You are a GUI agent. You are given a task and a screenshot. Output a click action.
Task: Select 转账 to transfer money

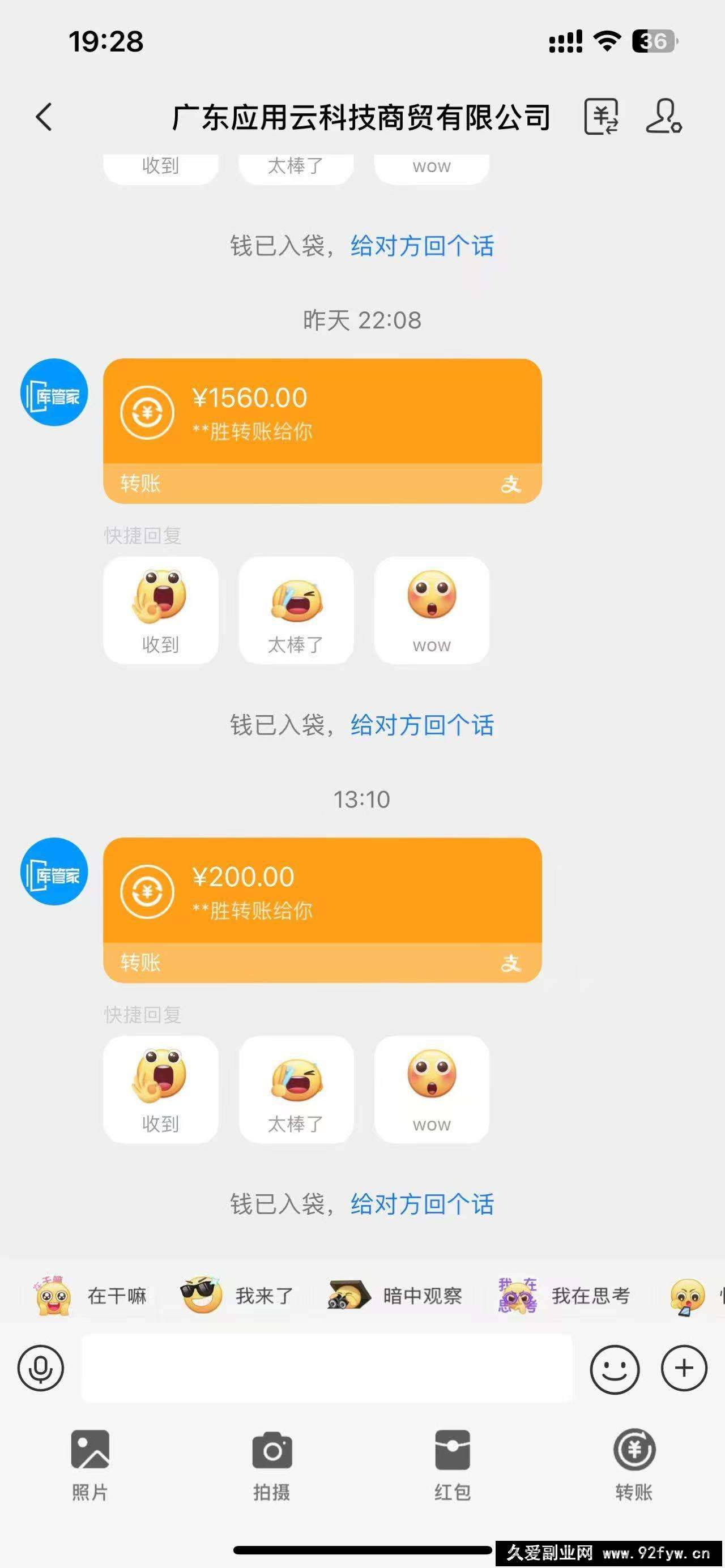pos(634,1465)
